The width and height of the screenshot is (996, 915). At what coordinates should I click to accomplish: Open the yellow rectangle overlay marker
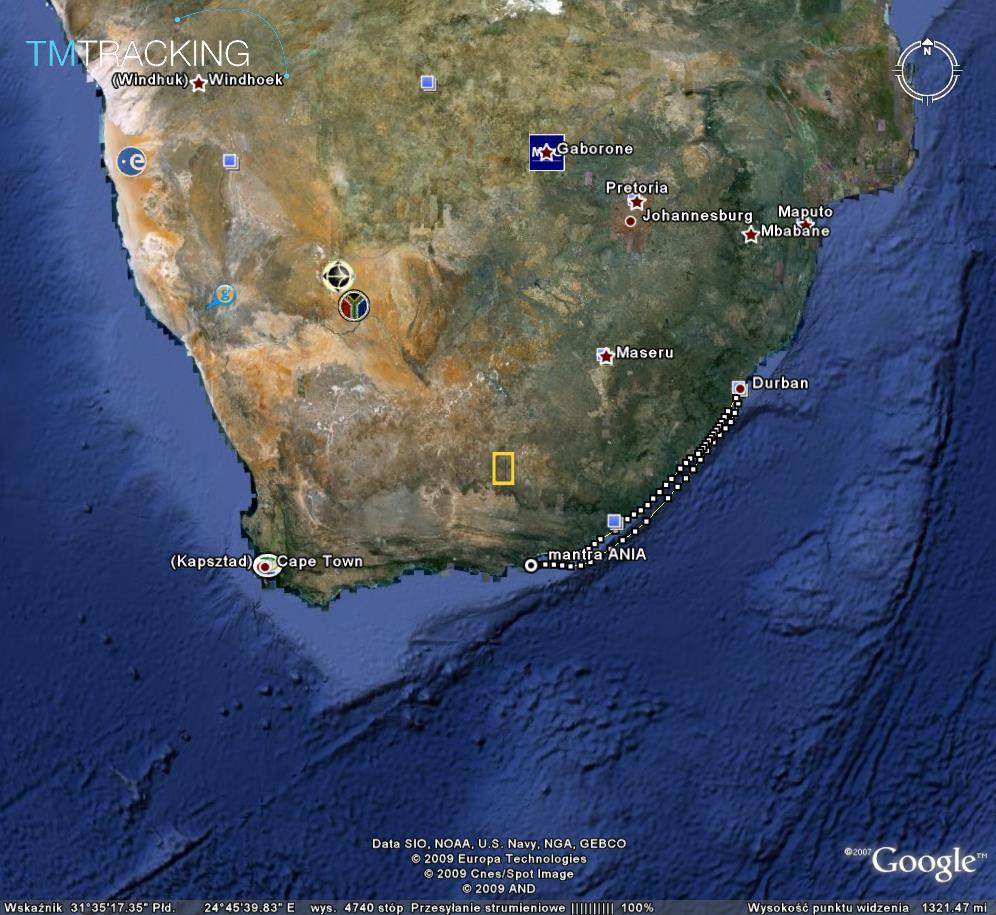click(x=503, y=468)
